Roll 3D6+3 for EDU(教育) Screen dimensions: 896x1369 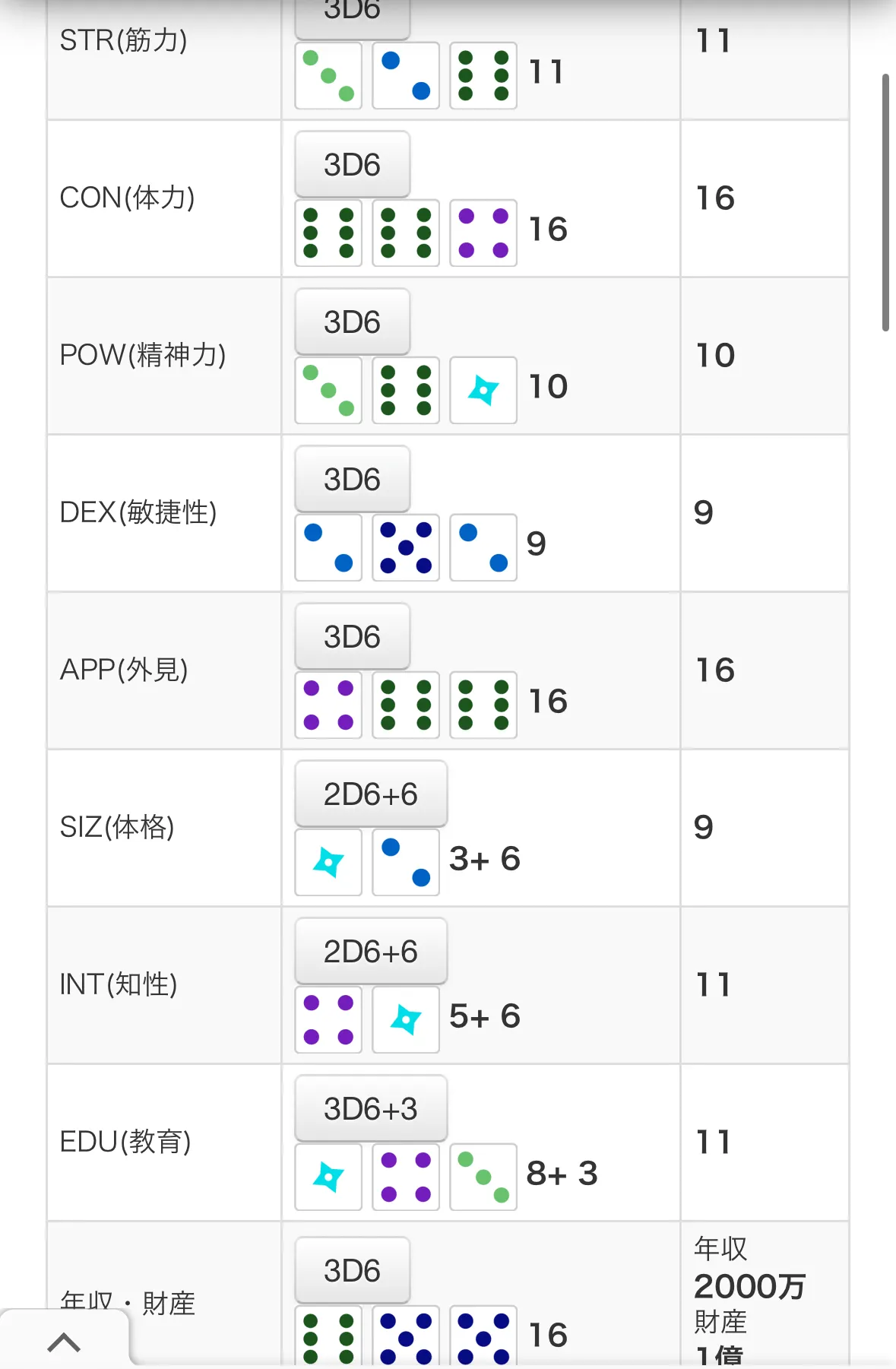click(x=370, y=1109)
